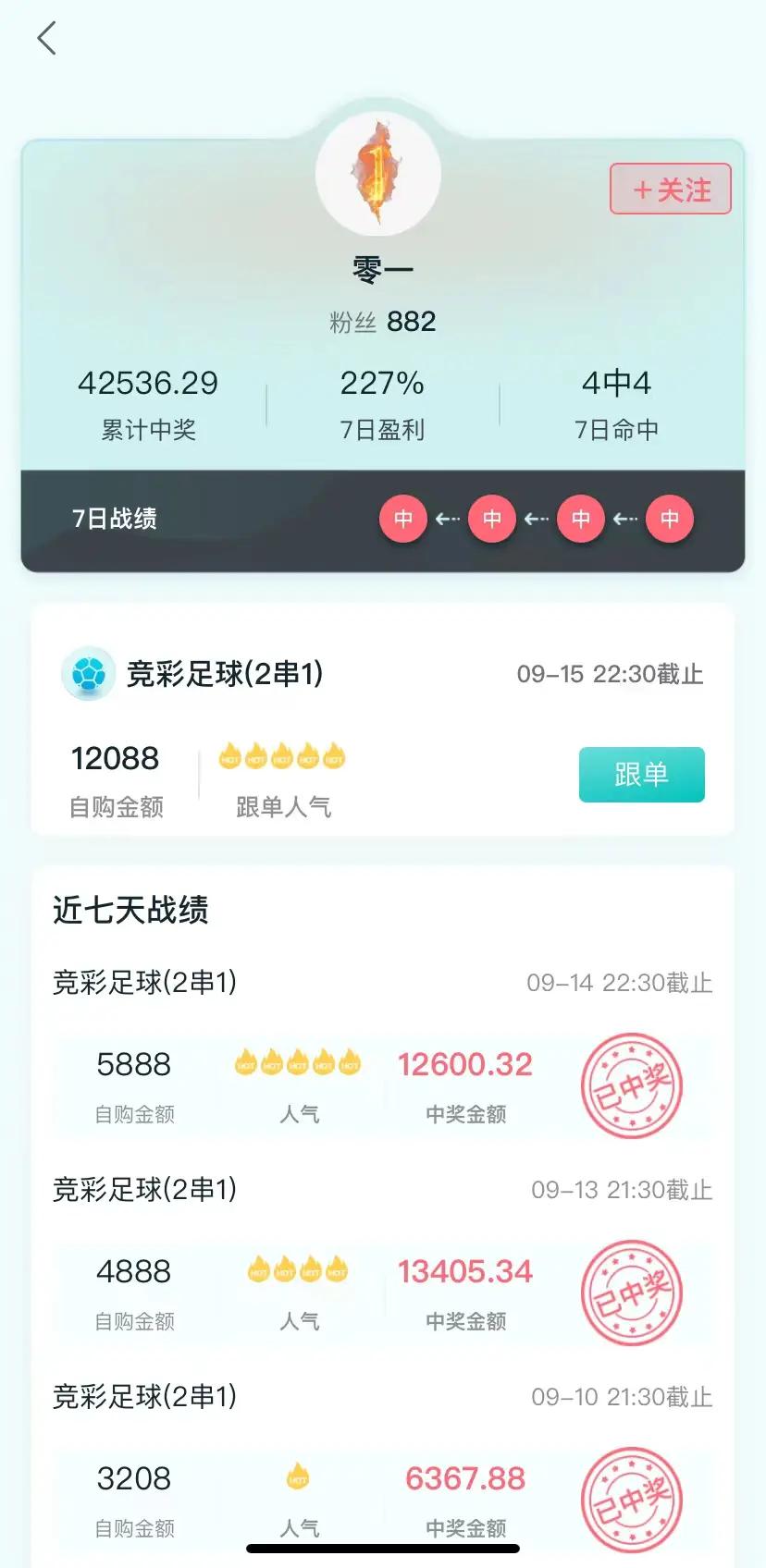Tap 跟单 to copy the bet
Screen dimensions: 766x1568
click(x=641, y=775)
